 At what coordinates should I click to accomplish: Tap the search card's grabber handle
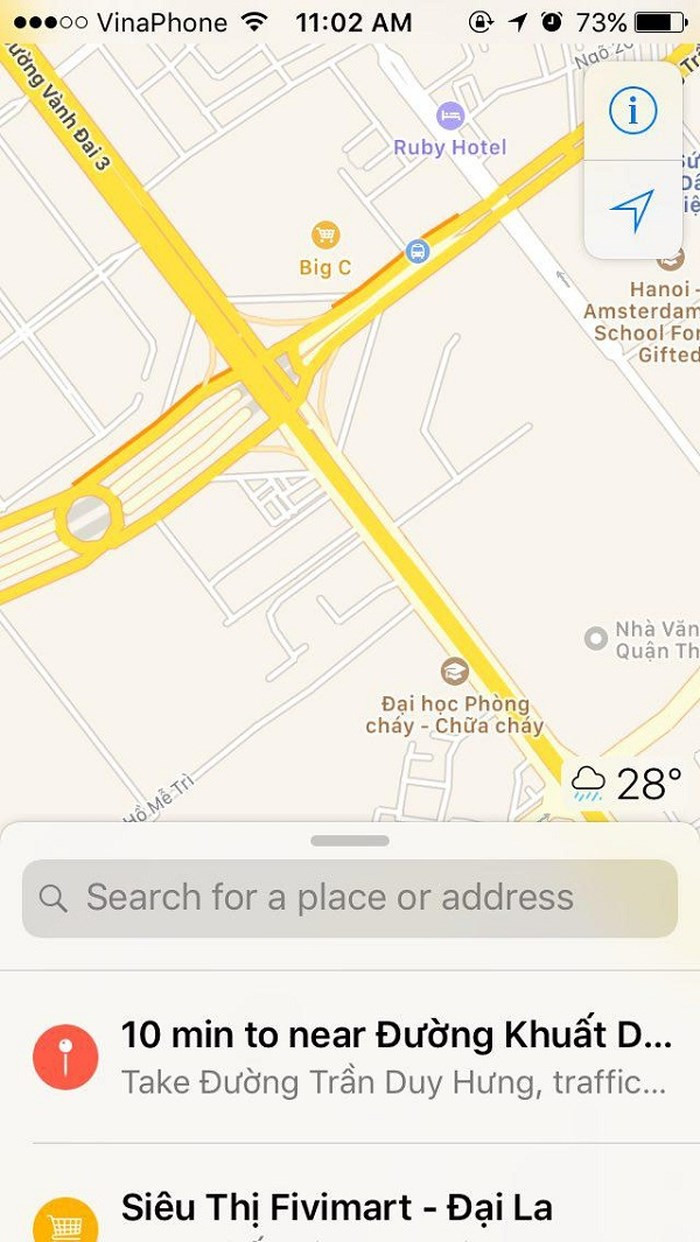(350, 841)
